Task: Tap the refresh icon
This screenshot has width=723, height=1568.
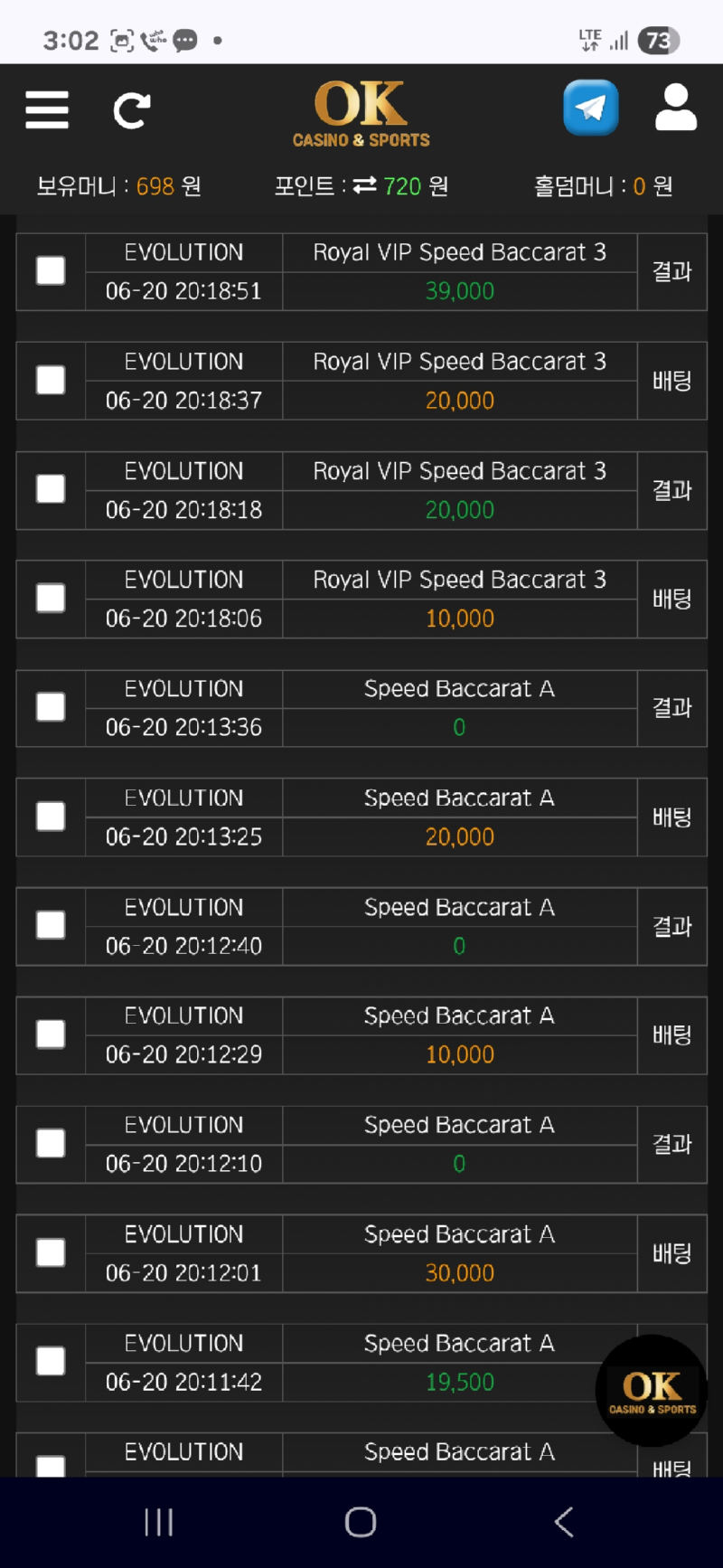Action: [131, 110]
